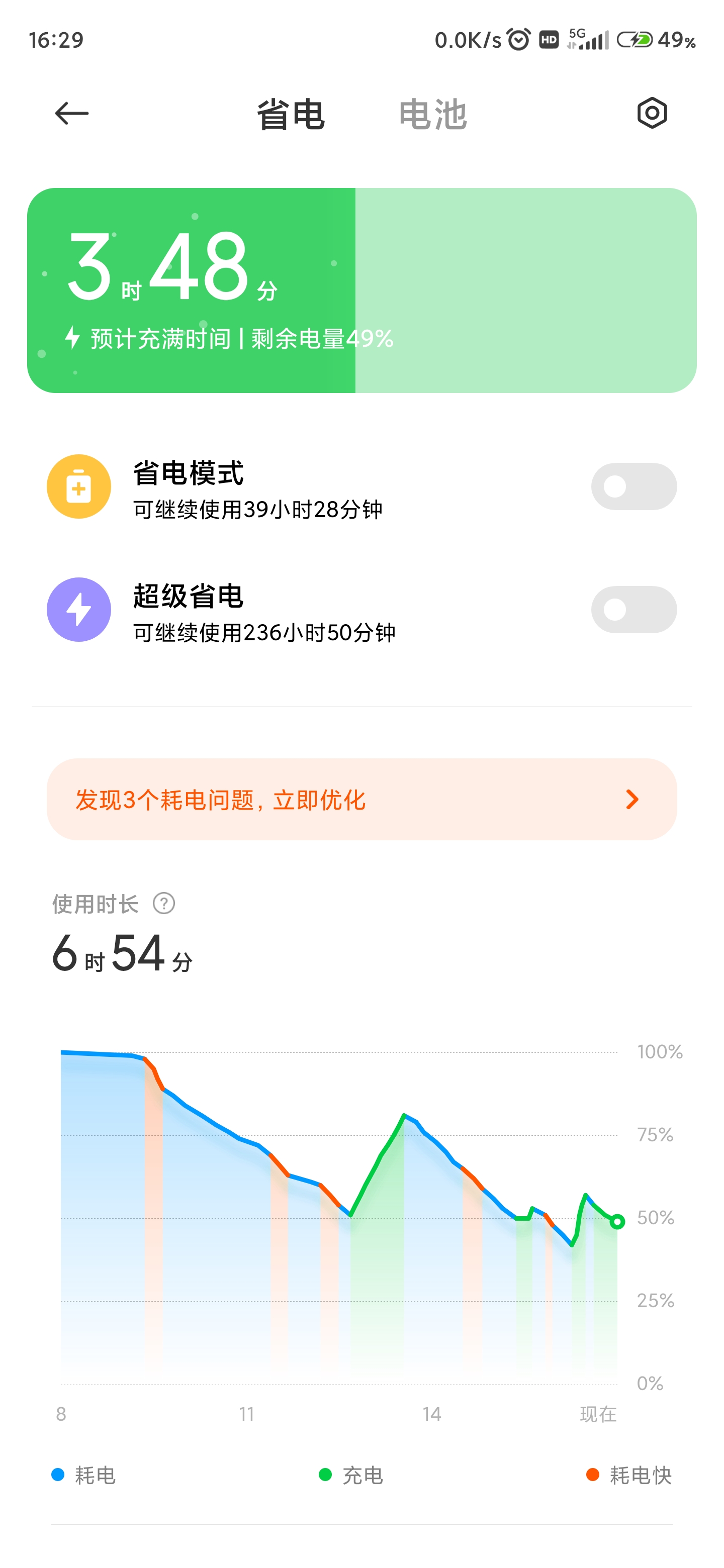Tap the help icon beside 使用时长
This screenshot has width=724, height=1568.
pyautogui.click(x=164, y=903)
